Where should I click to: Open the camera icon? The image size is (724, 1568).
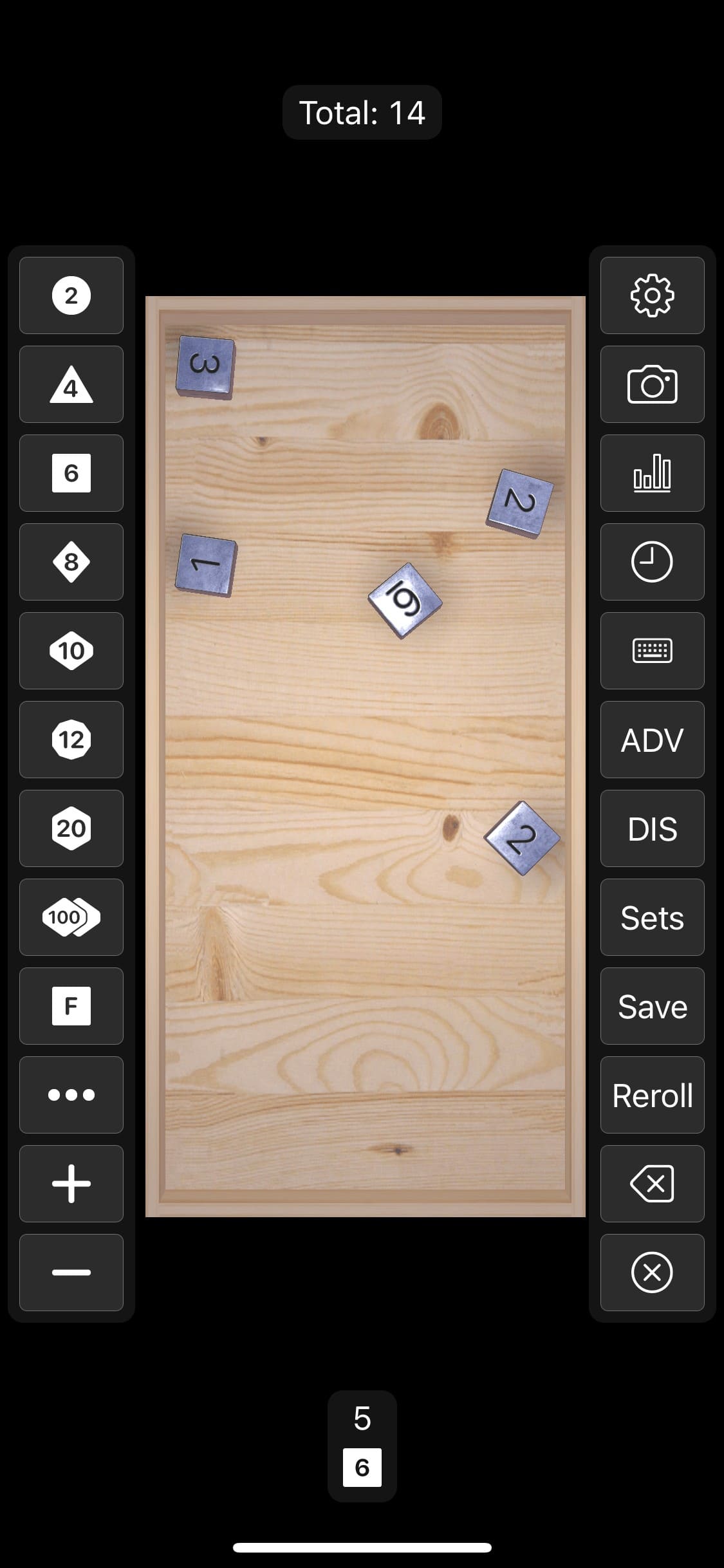[652, 384]
